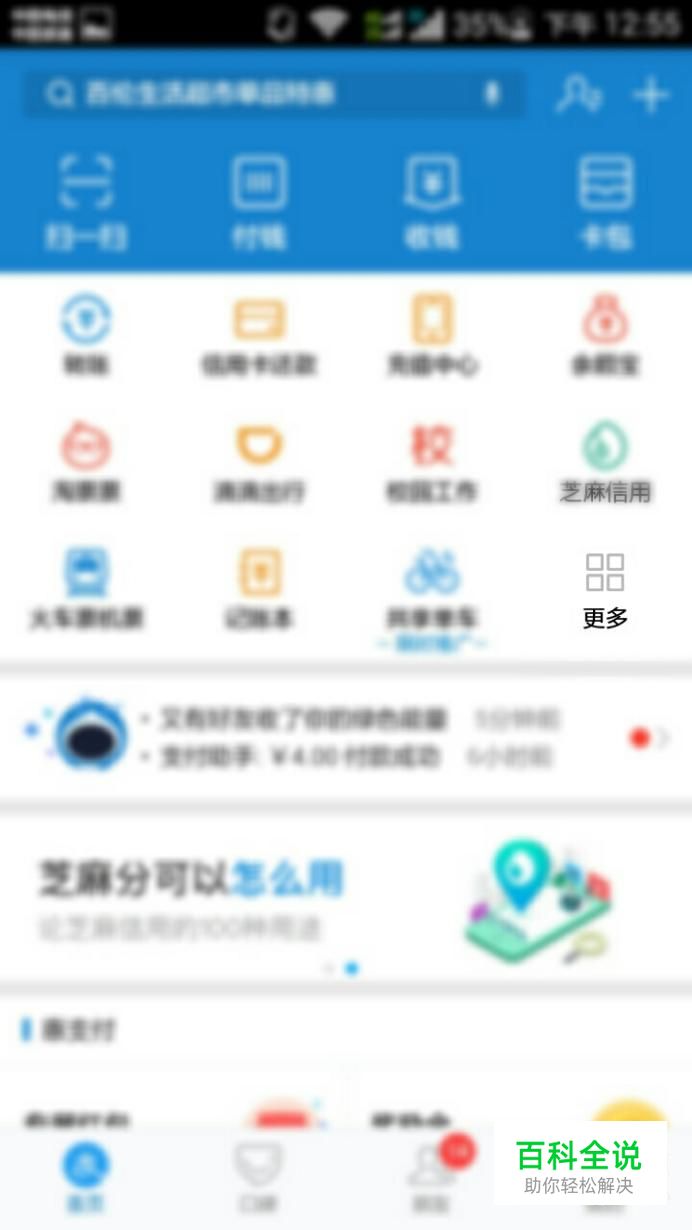Open 余额宝
Image resolution: width=692 pixels, height=1230 pixels.
coord(605,335)
